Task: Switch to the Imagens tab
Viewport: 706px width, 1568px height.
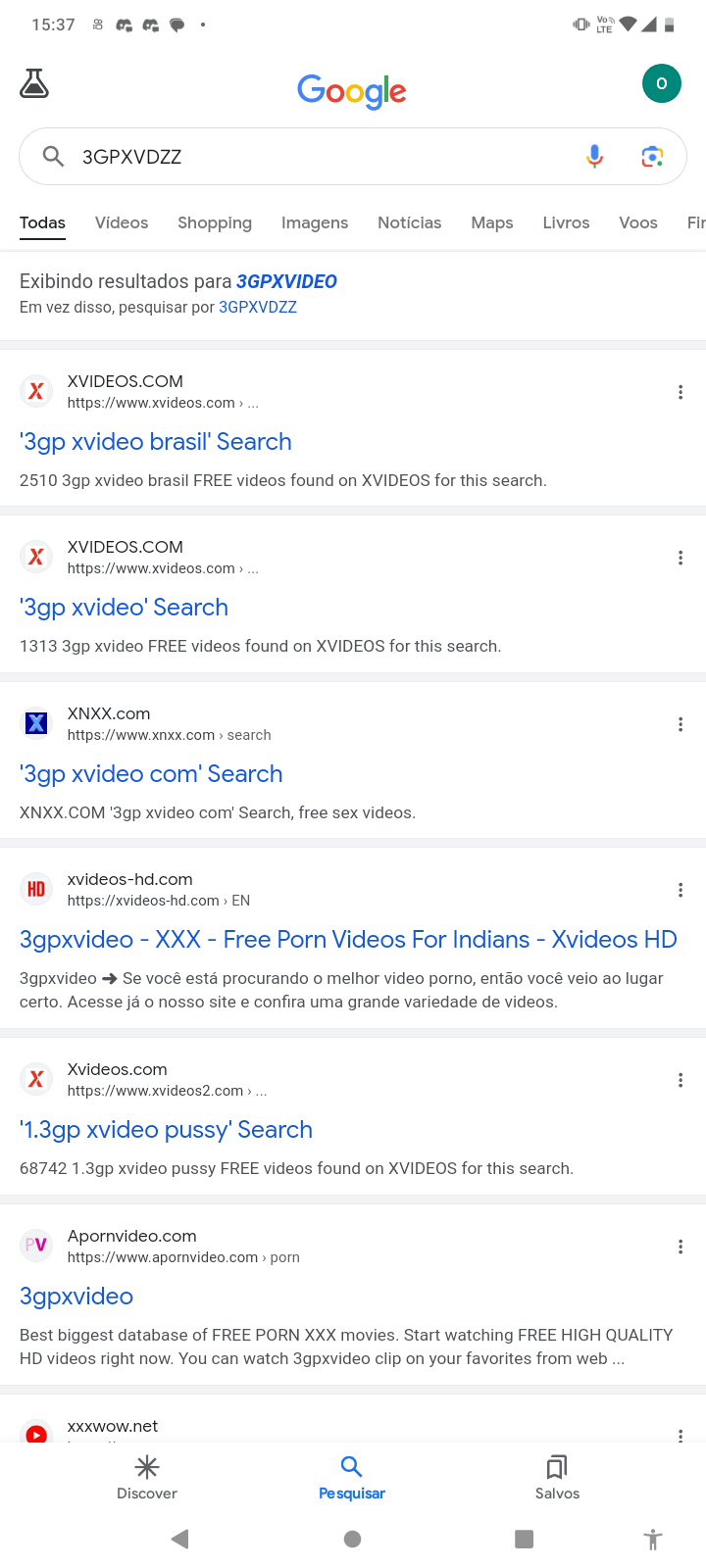Action: 315,222
